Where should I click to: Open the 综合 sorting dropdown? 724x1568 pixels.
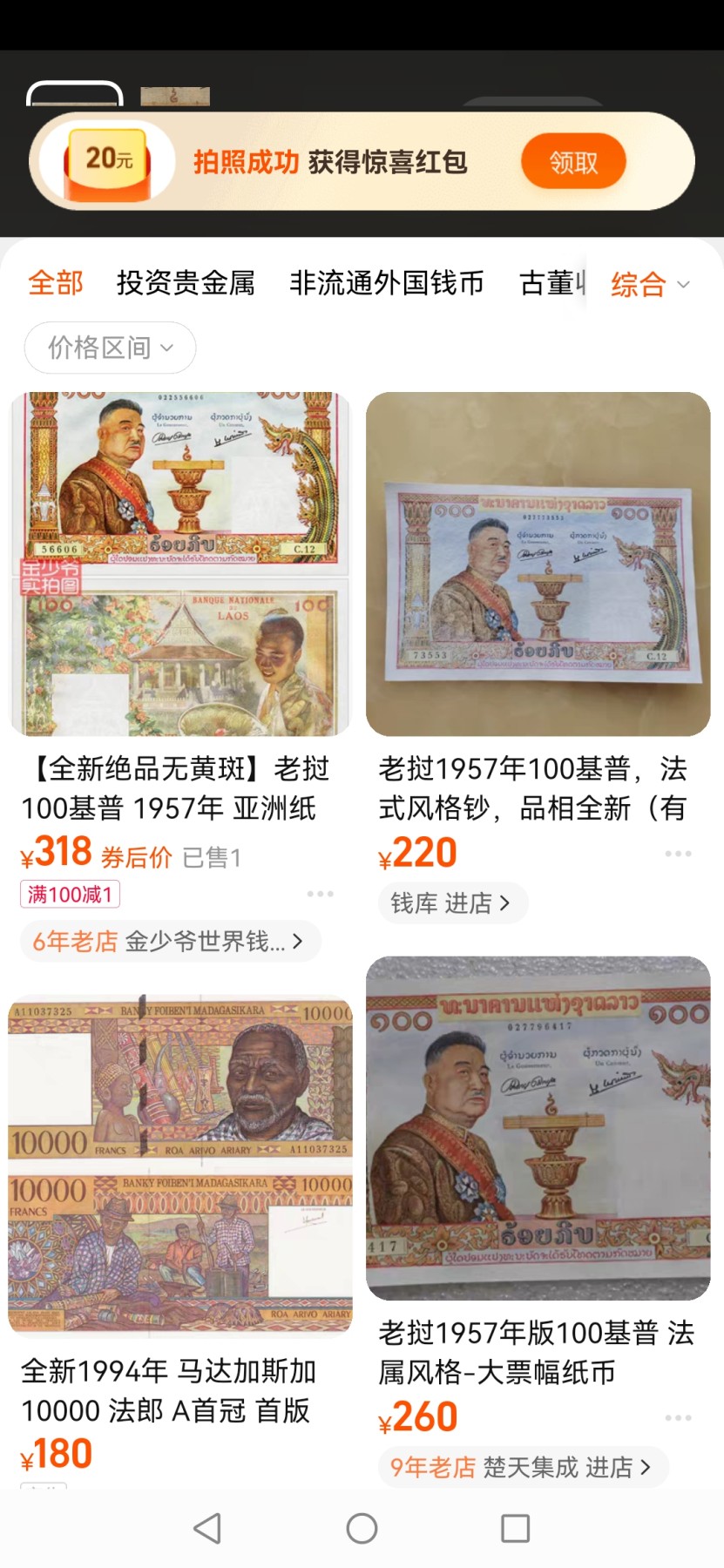(649, 285)
